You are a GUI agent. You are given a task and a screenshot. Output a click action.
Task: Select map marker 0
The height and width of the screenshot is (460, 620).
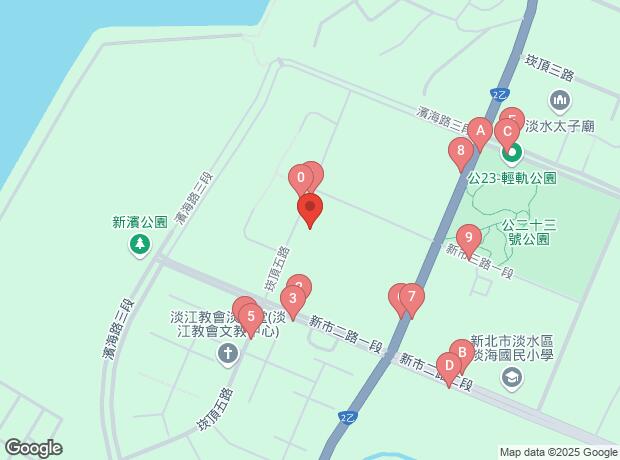pyautogui.click(x=301, y=180)
